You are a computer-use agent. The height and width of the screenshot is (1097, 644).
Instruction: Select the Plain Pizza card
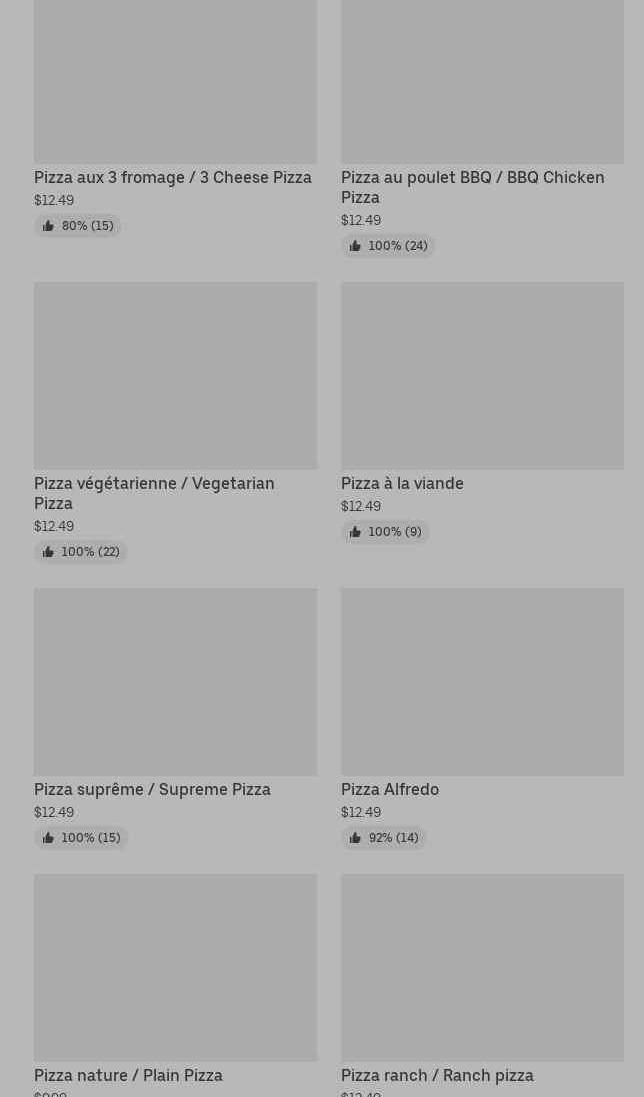tap(175, 968)
